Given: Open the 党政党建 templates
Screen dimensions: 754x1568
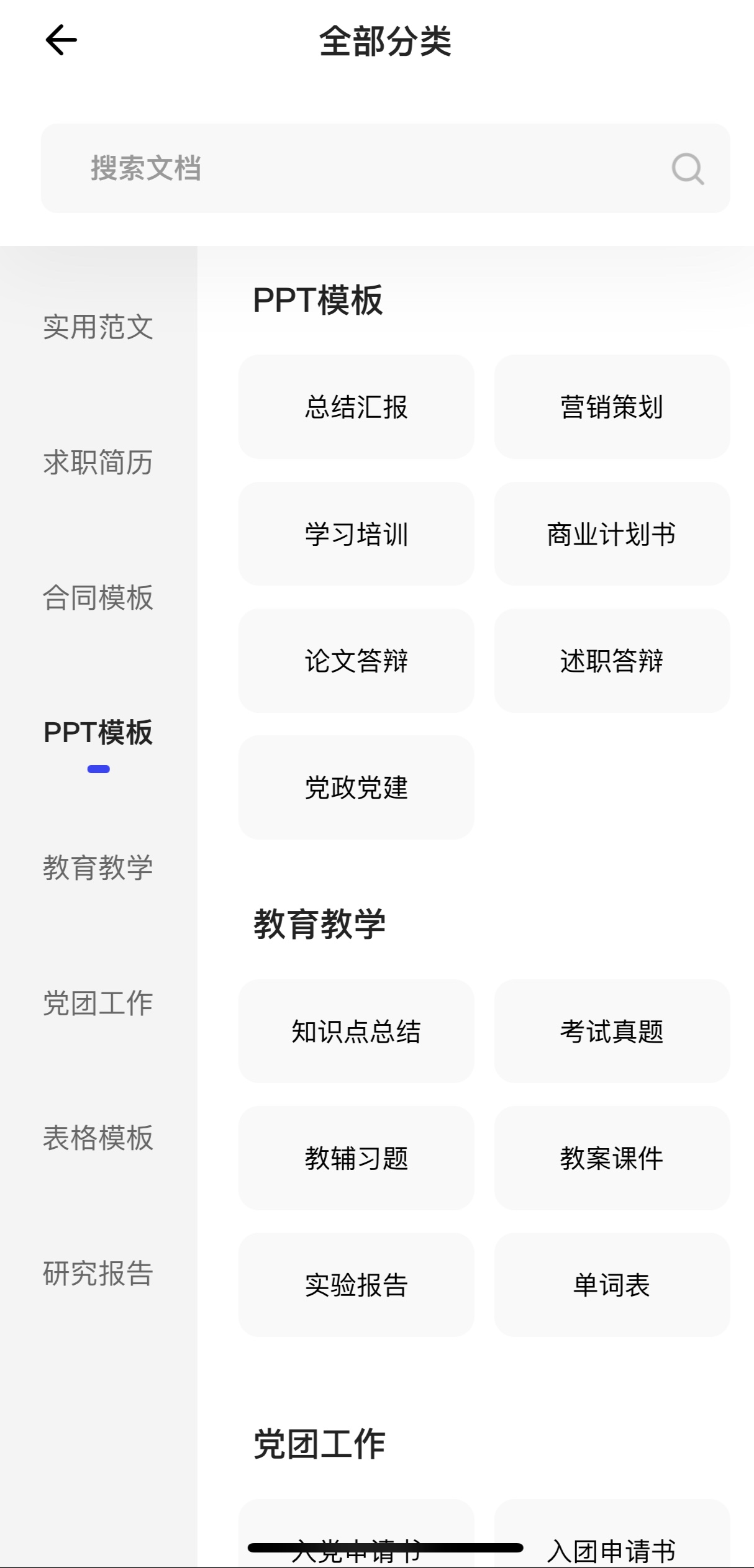Looking at the screenshot, I should [356, 787].
